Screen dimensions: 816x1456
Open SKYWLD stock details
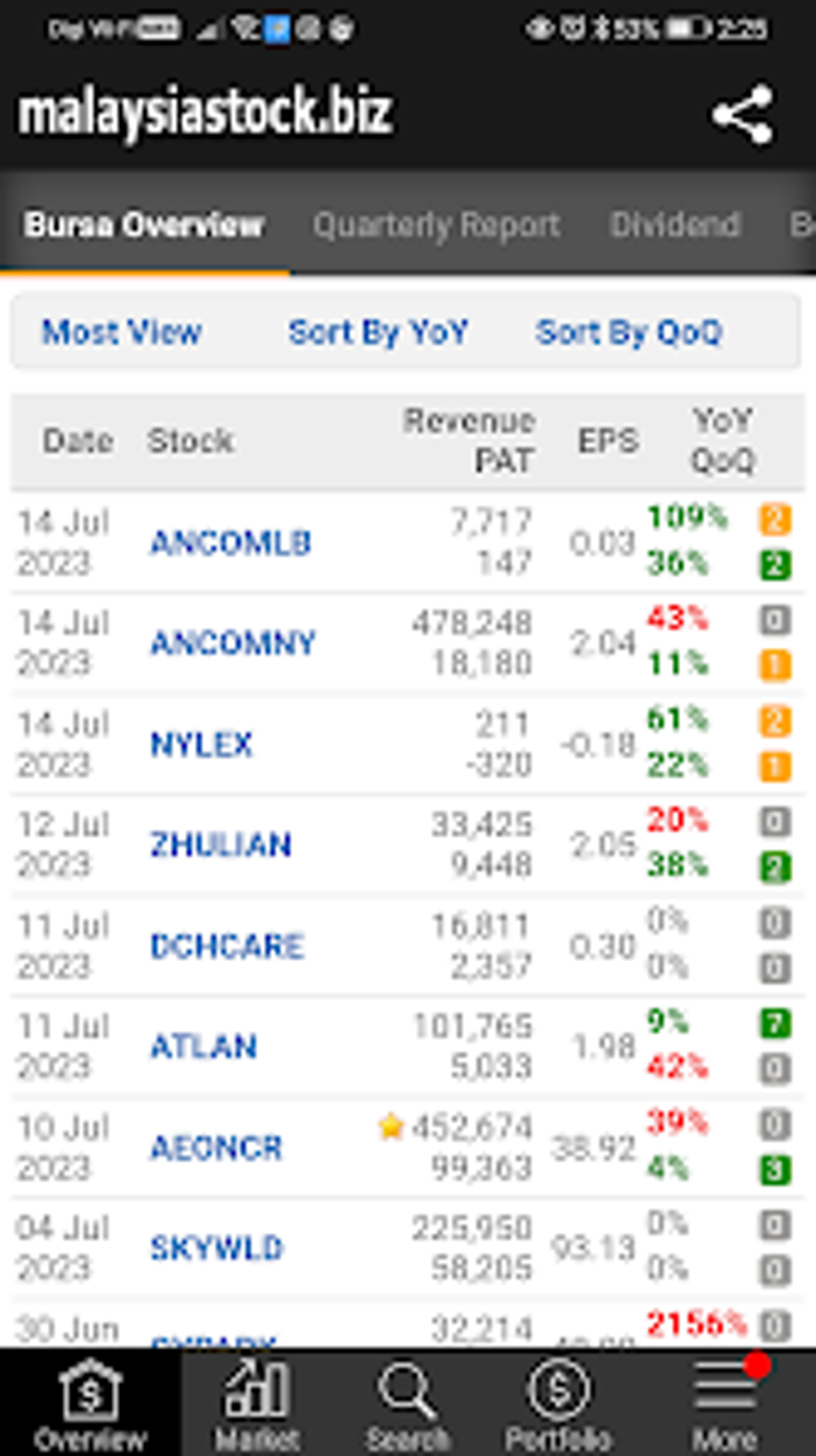[216, 1248]
